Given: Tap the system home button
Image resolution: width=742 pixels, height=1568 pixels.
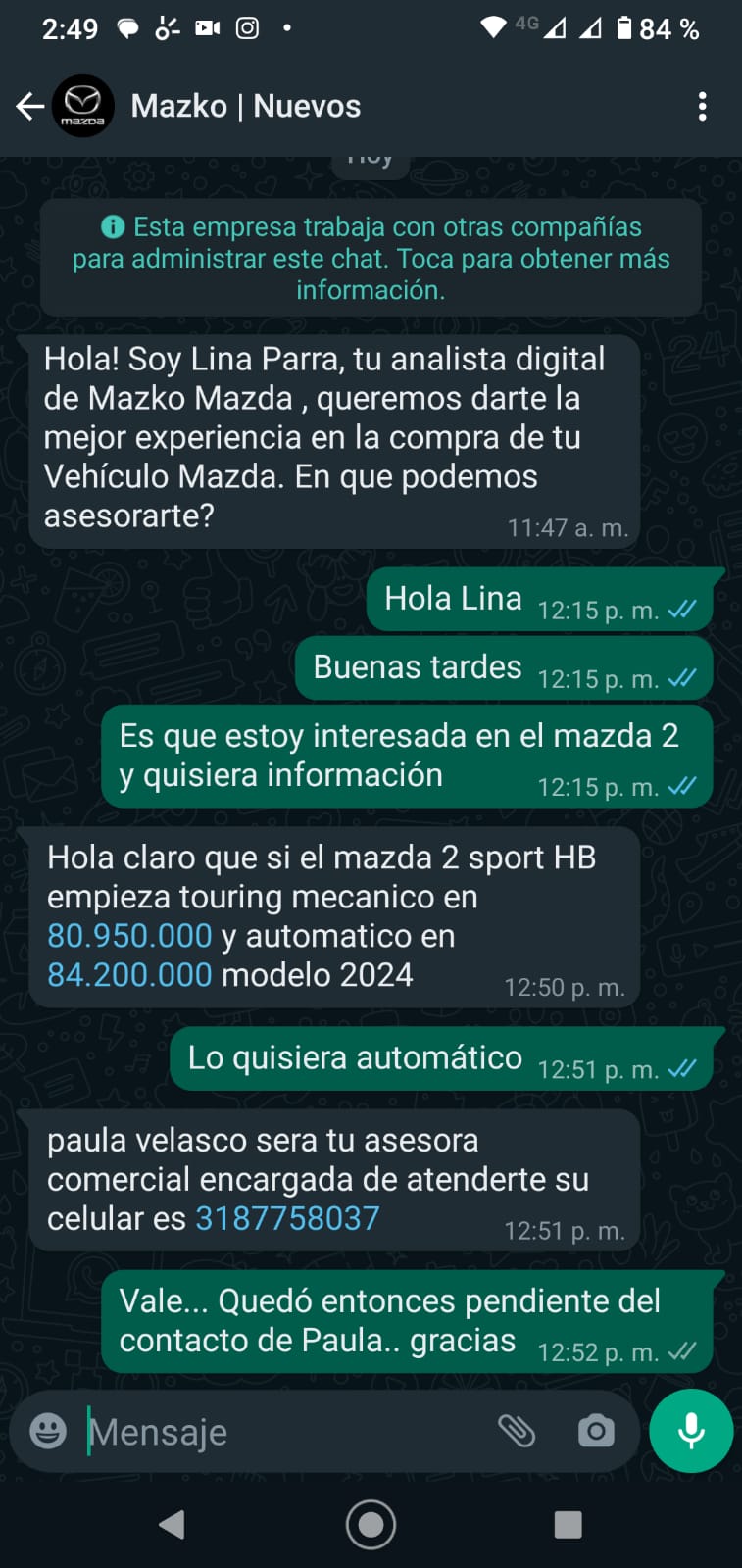Looking at the screenshot, I should [x=371, y=1524].
